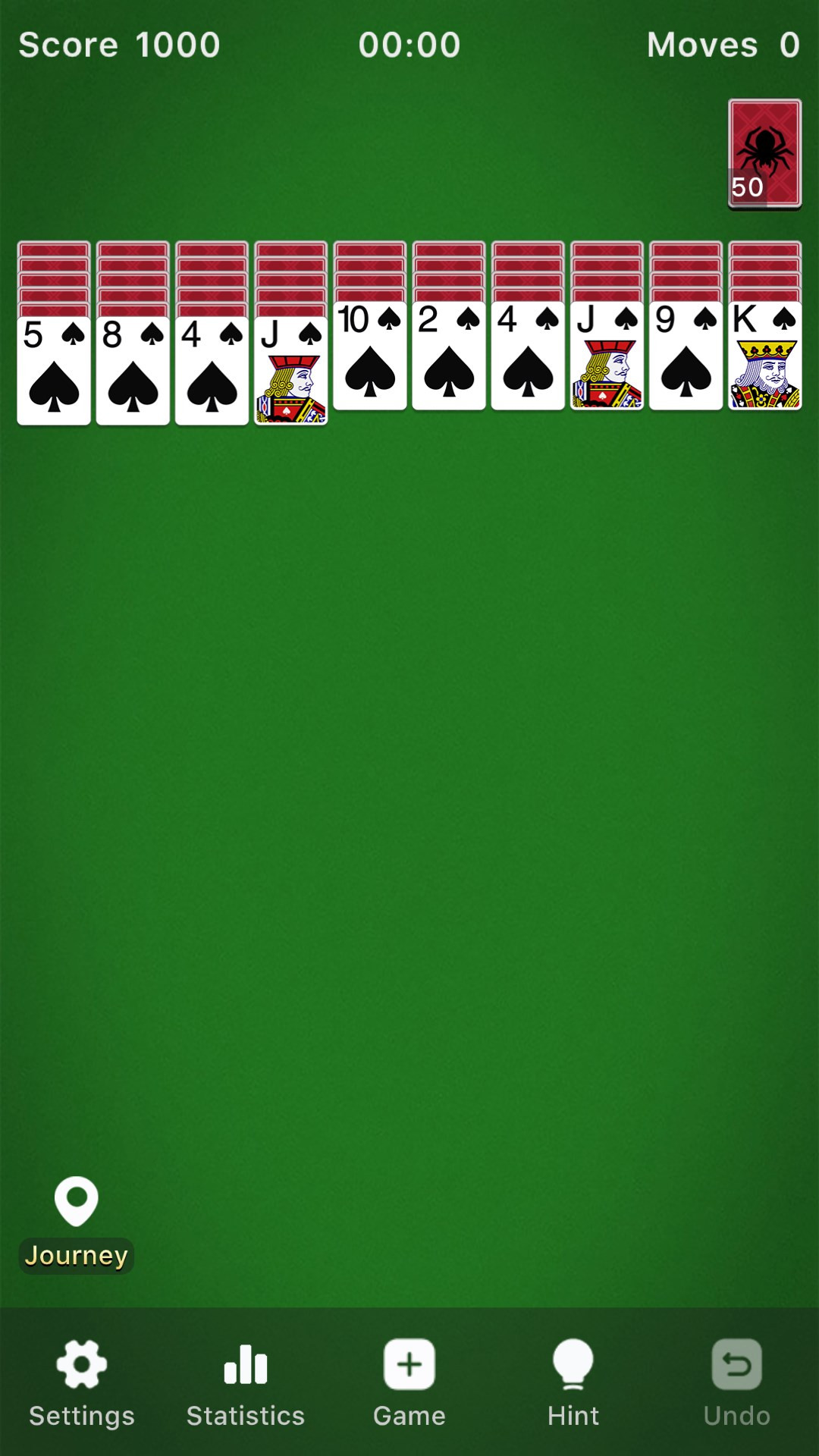This screenshot has height=1456, width=819.
Task: Select the 9 of spades card
Action: (686, 356)
